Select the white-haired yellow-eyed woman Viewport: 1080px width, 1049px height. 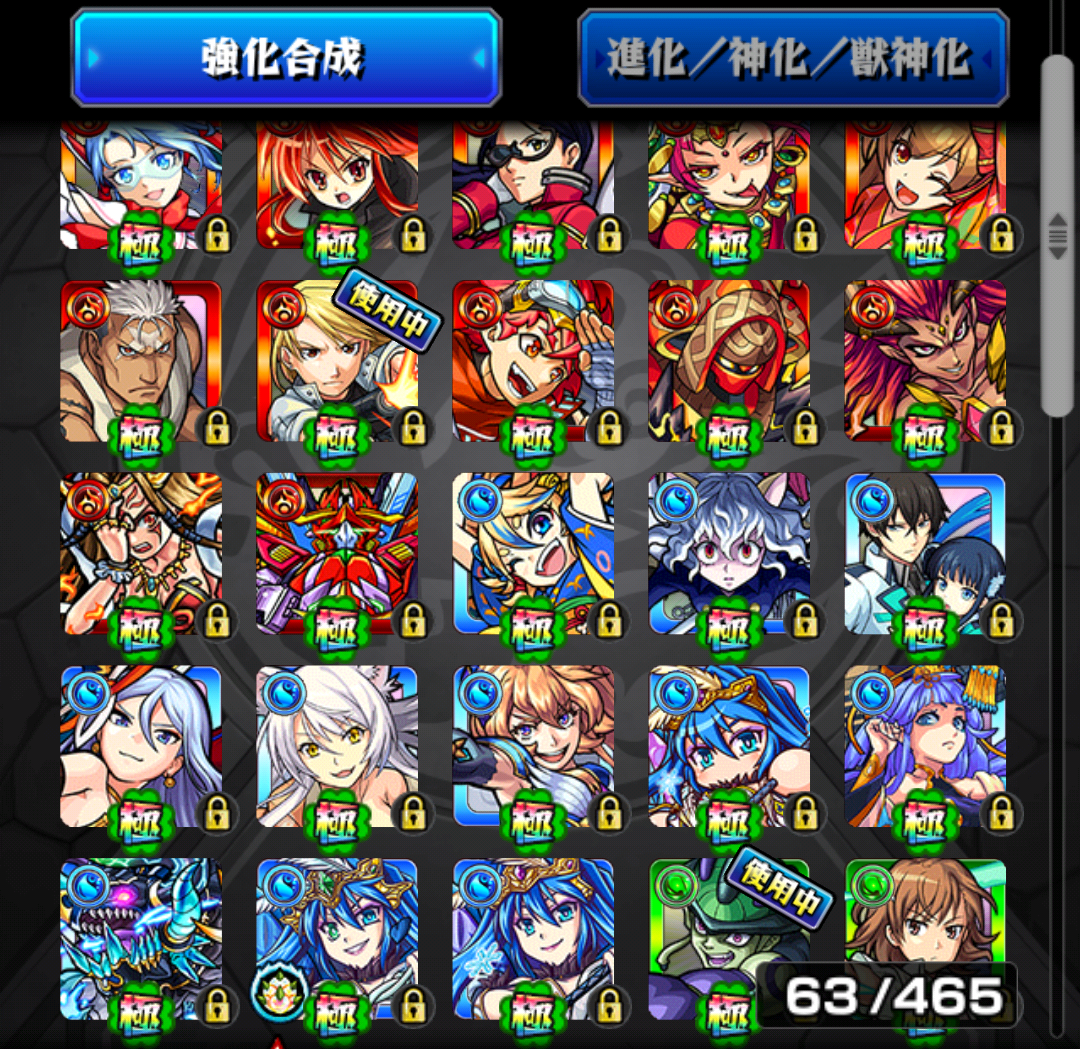point(337,745)
